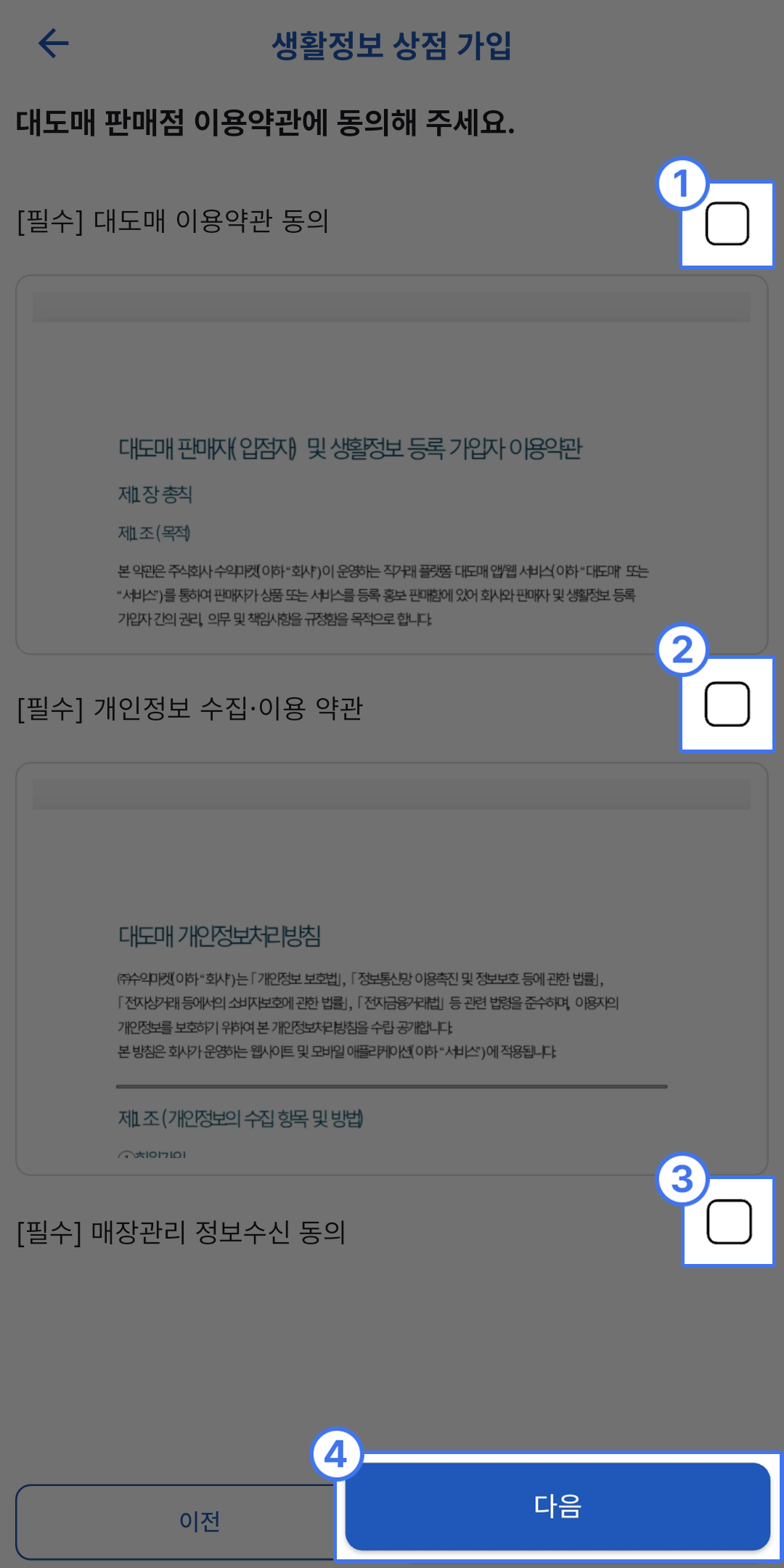Go back using the top arrow
784x1568 pixels.
[54, 44]
